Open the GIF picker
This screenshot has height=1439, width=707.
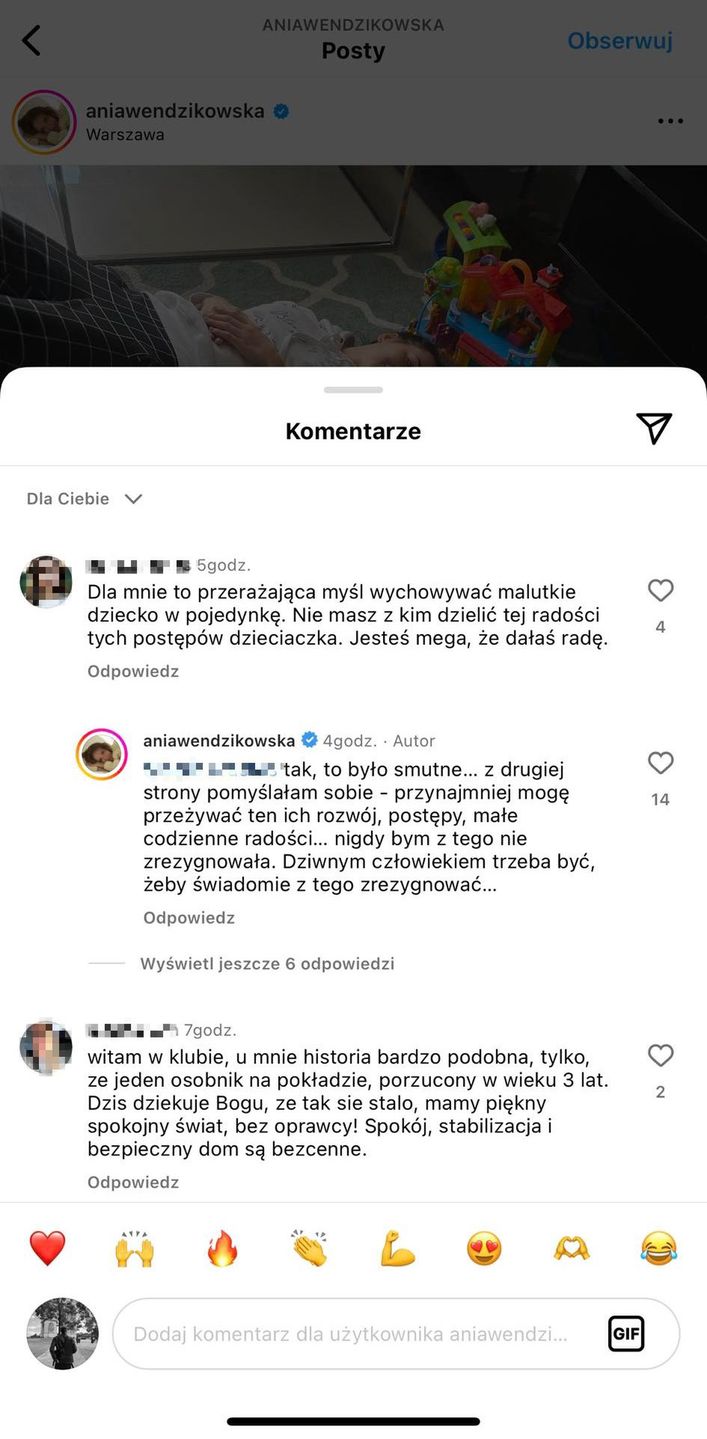(626, 1334)
